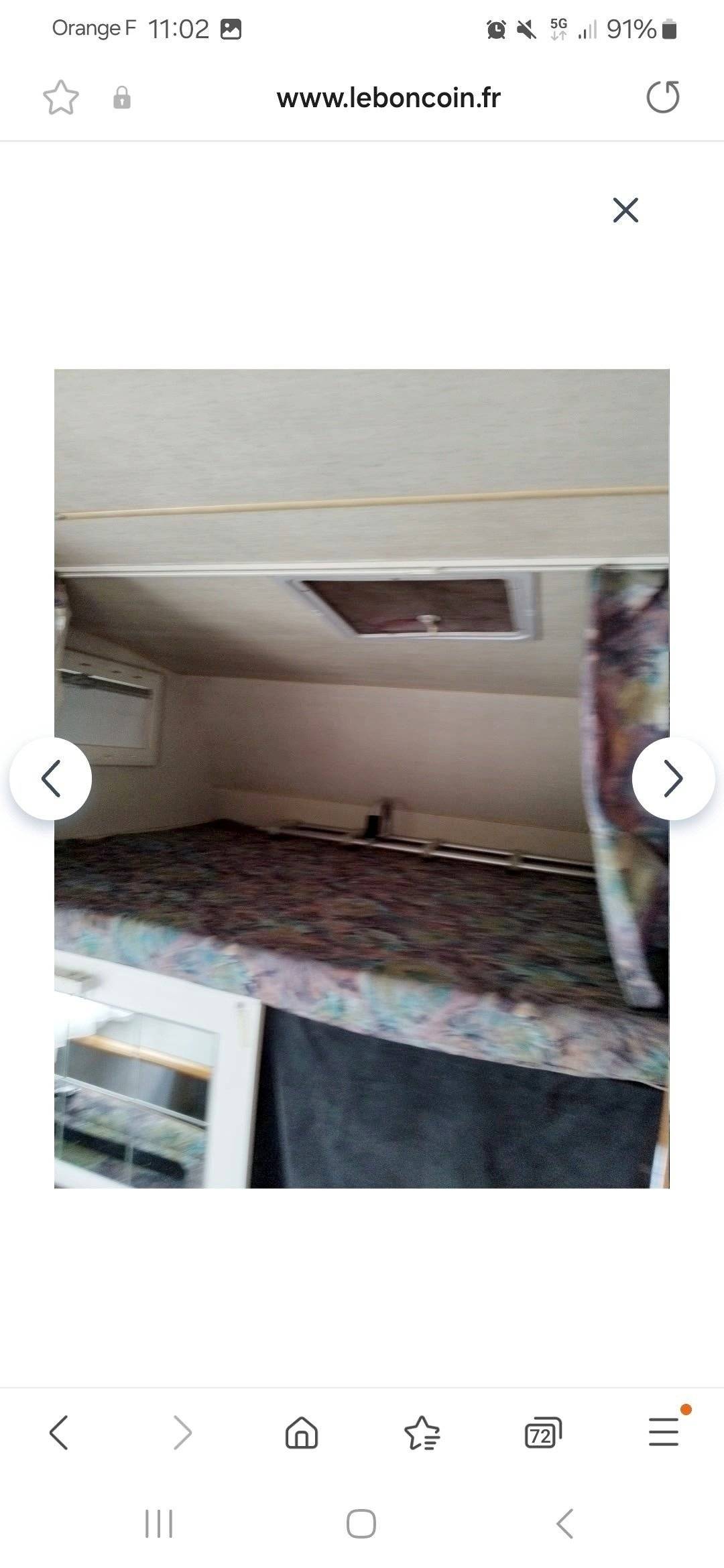Image resolution: width=724 pixels, height=1568 pixels.
Task: Open the 72 tabs switcher
Action: tap(542, 1433)
